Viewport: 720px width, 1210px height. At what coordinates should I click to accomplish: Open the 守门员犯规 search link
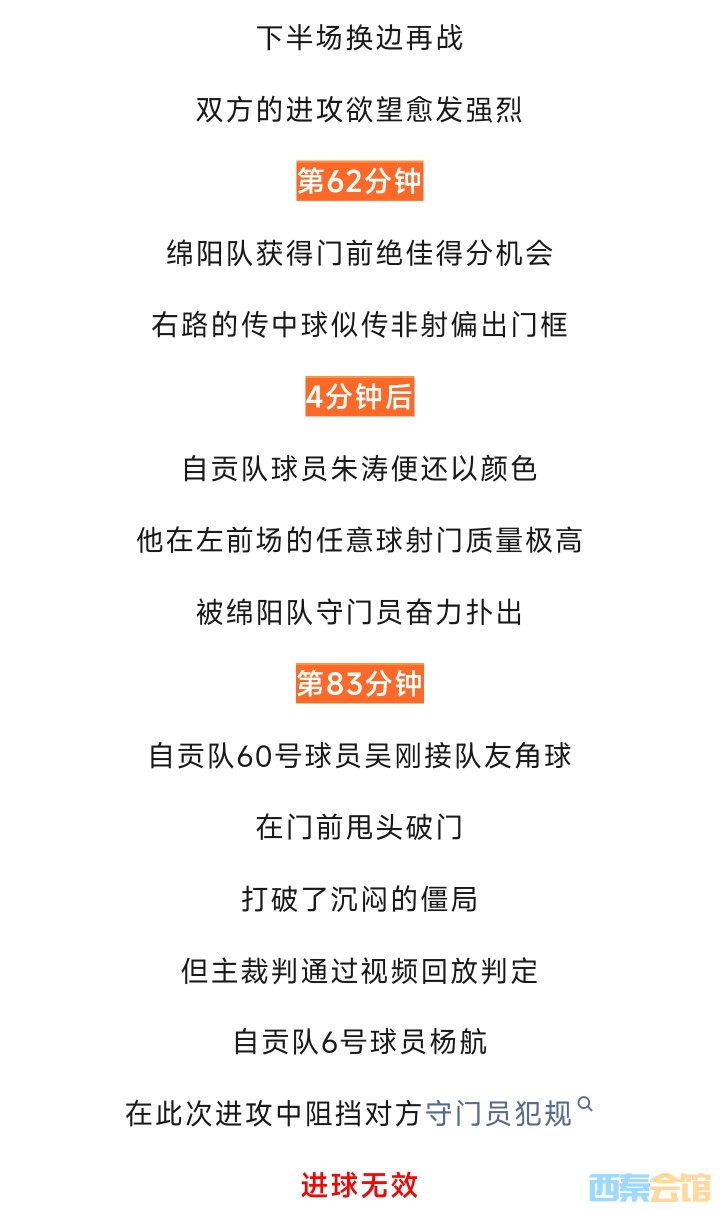[499, 1114]
